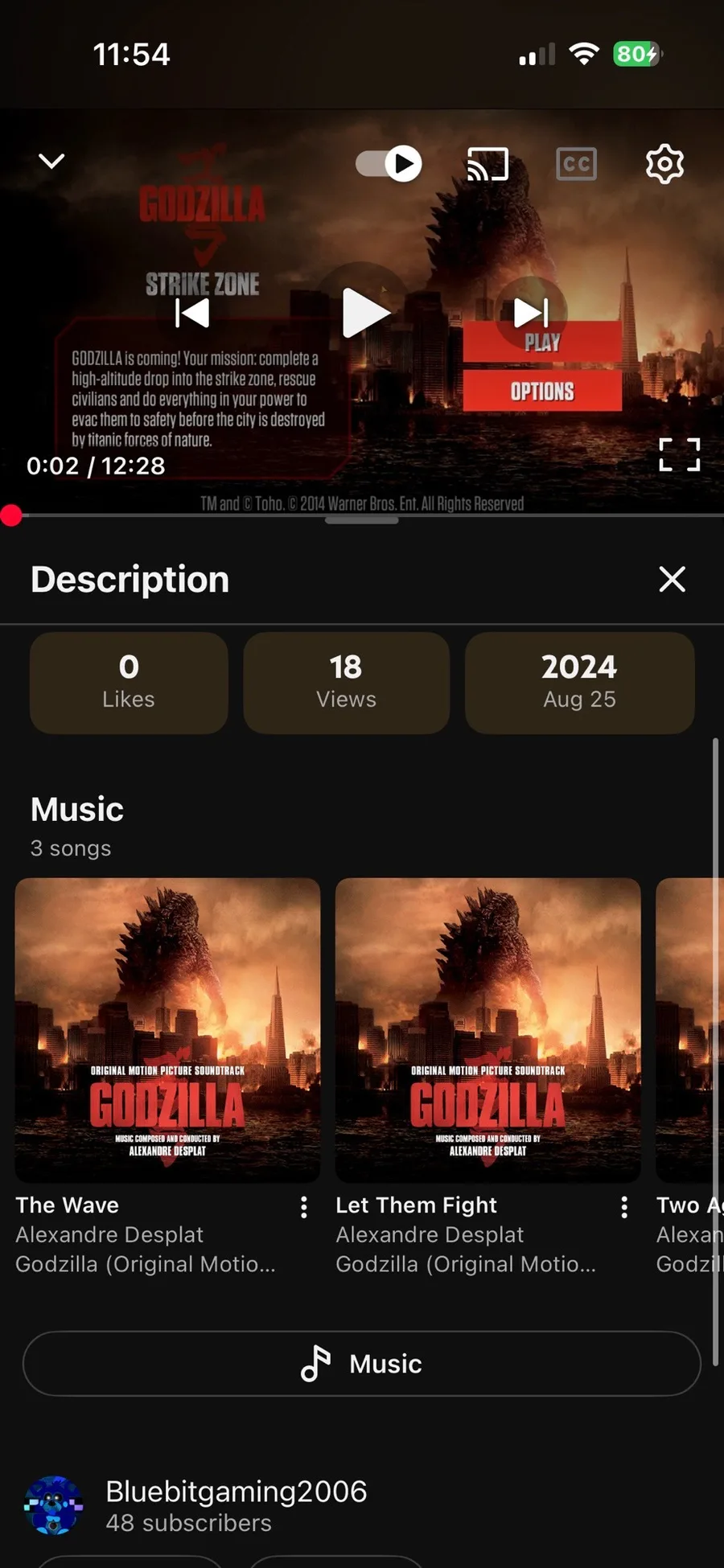Minimize the video player with the down chevron

(x=51, y=162)
